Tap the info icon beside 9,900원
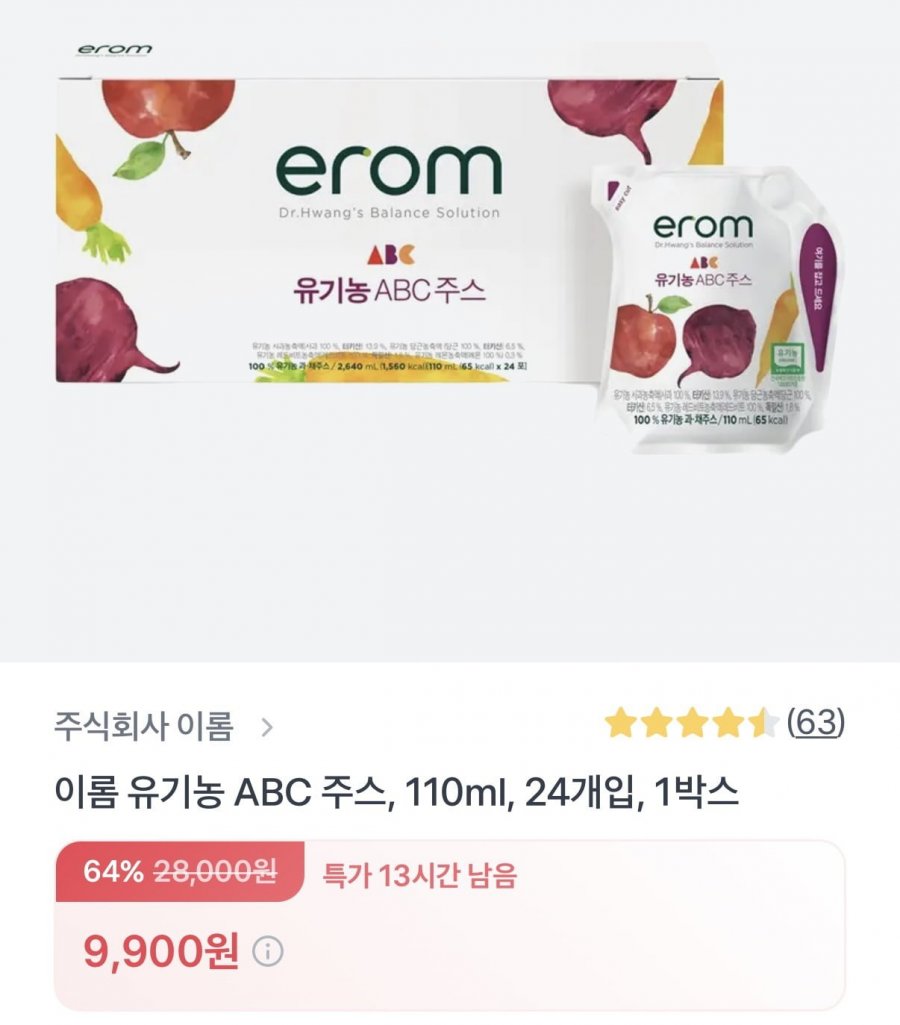 click(267, 951)
